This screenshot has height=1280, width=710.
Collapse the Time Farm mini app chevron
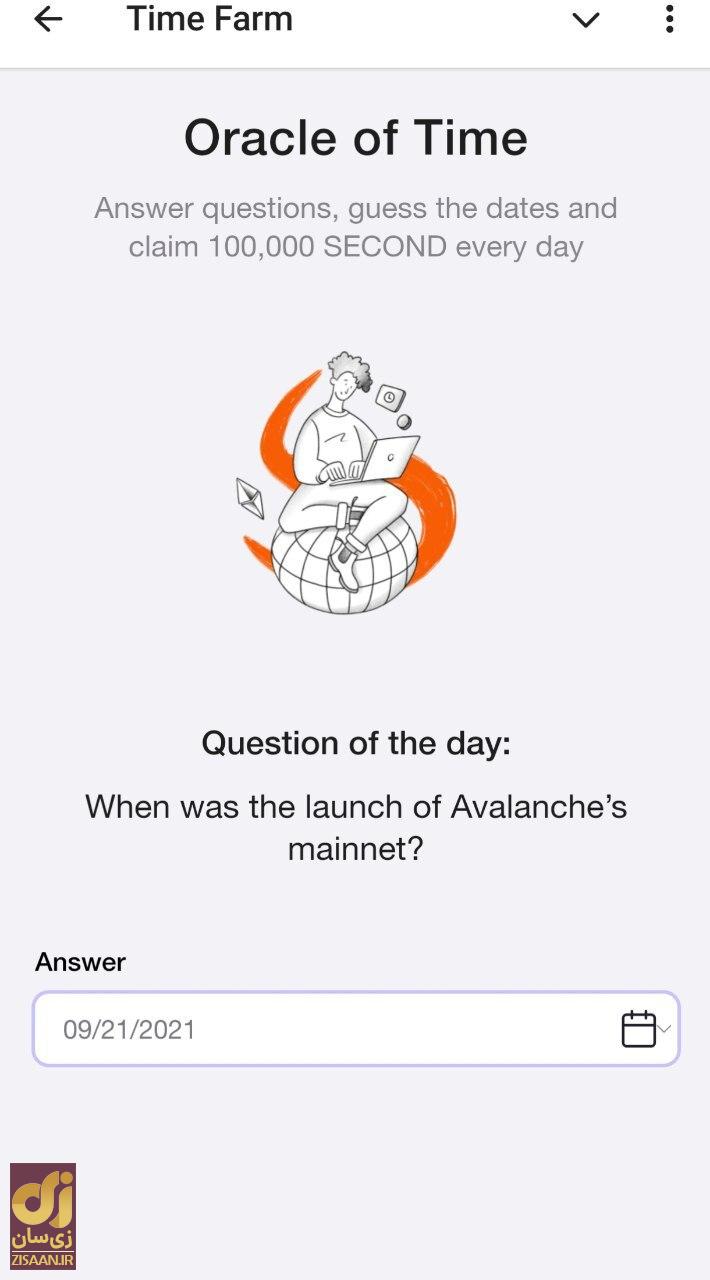(x=585, y=19)
